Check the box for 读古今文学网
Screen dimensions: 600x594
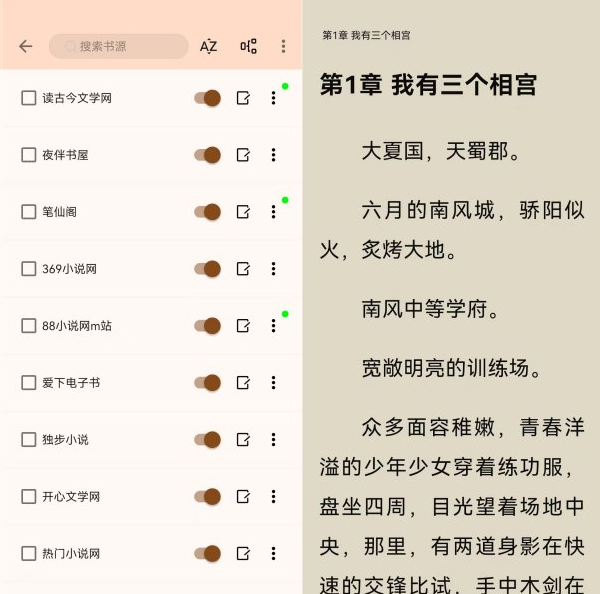(29, 98)
